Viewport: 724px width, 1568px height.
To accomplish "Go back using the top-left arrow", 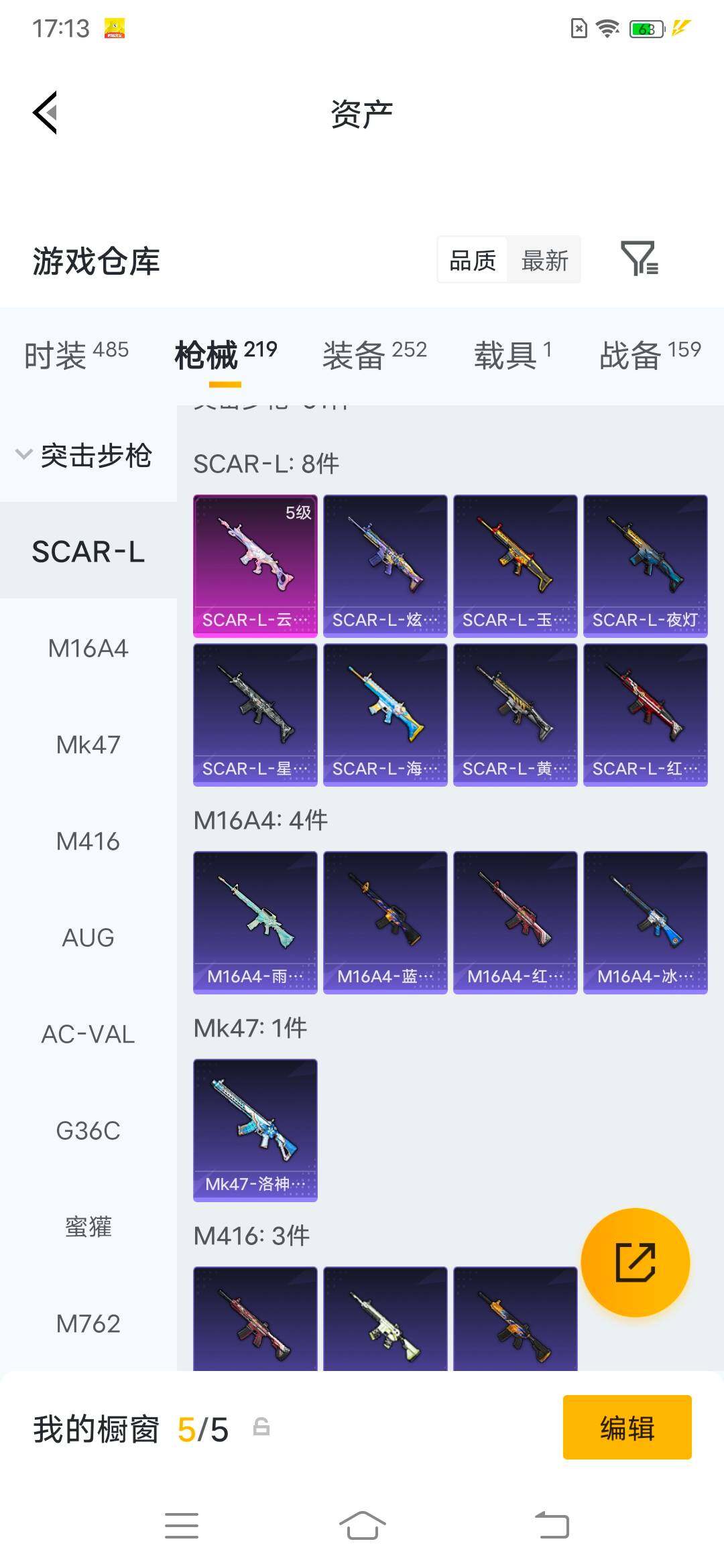I will point(45,113).
